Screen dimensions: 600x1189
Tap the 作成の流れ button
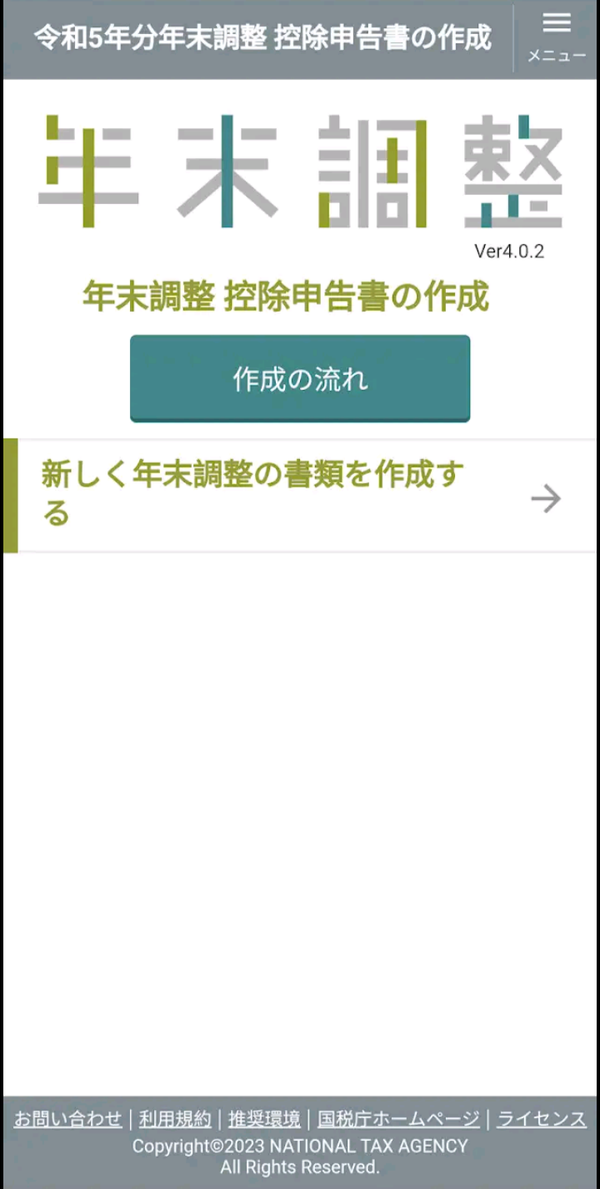[x=300, y=378]
